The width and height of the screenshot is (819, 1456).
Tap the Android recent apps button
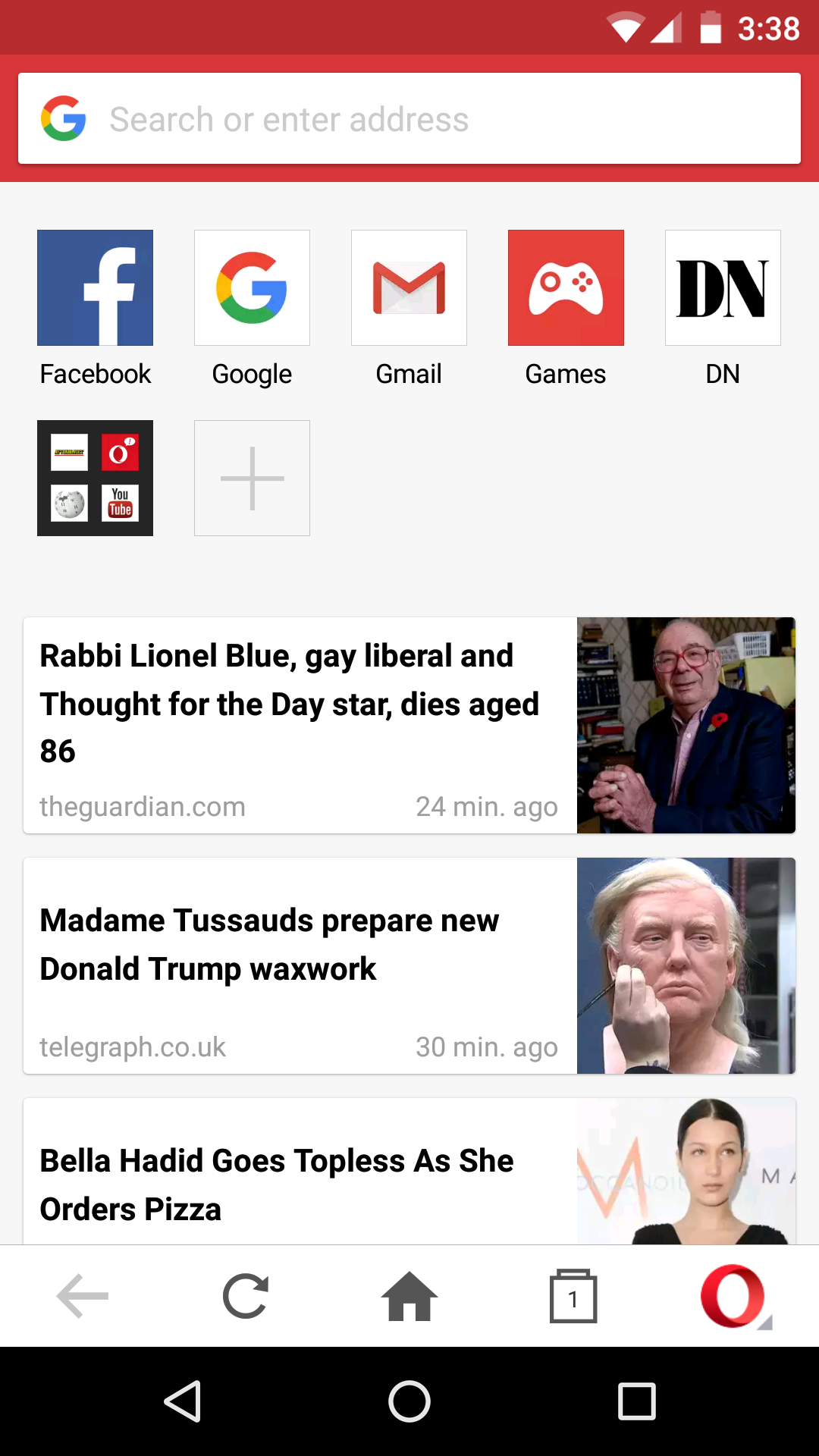pos(636,1401)
